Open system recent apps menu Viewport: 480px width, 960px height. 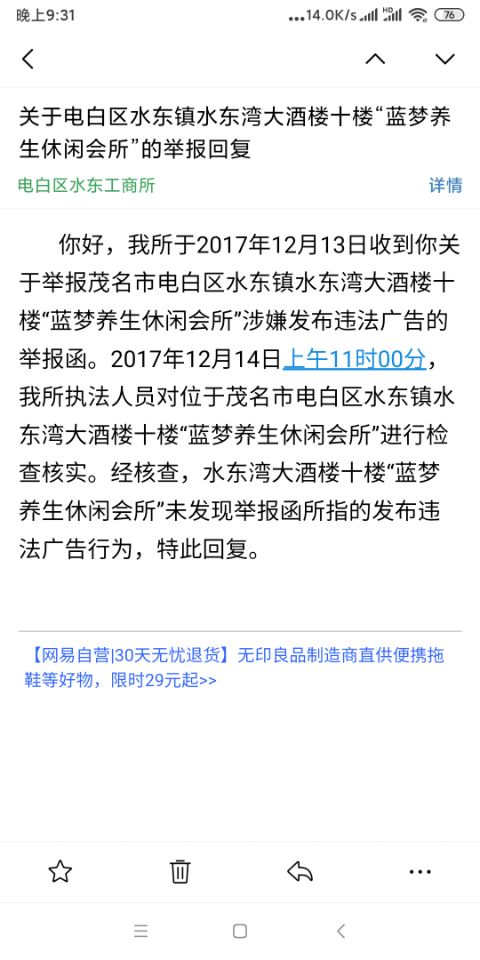[x=141, y=931]
